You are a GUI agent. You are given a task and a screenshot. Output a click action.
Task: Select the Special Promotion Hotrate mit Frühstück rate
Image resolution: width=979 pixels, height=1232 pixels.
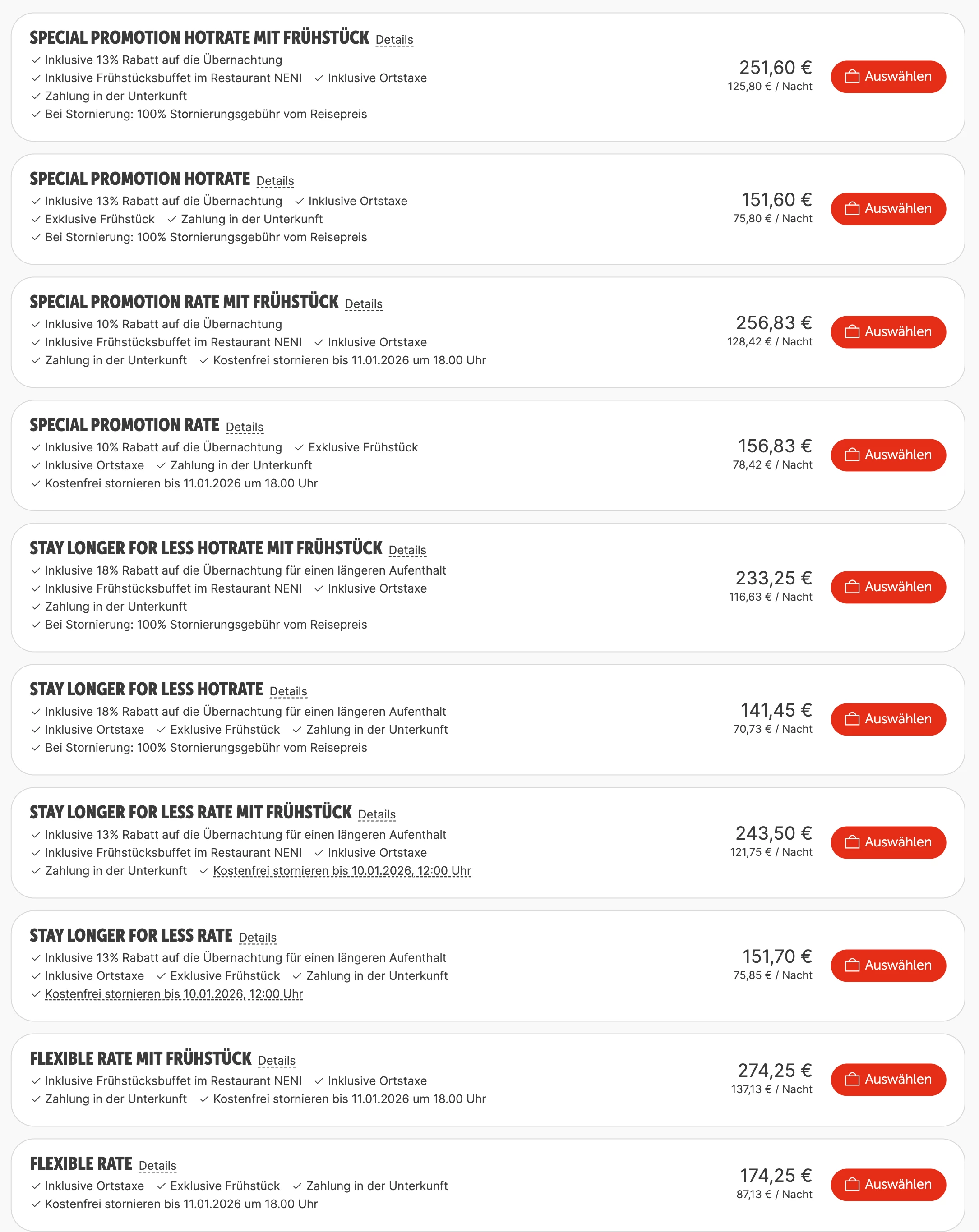click(888, 77)
